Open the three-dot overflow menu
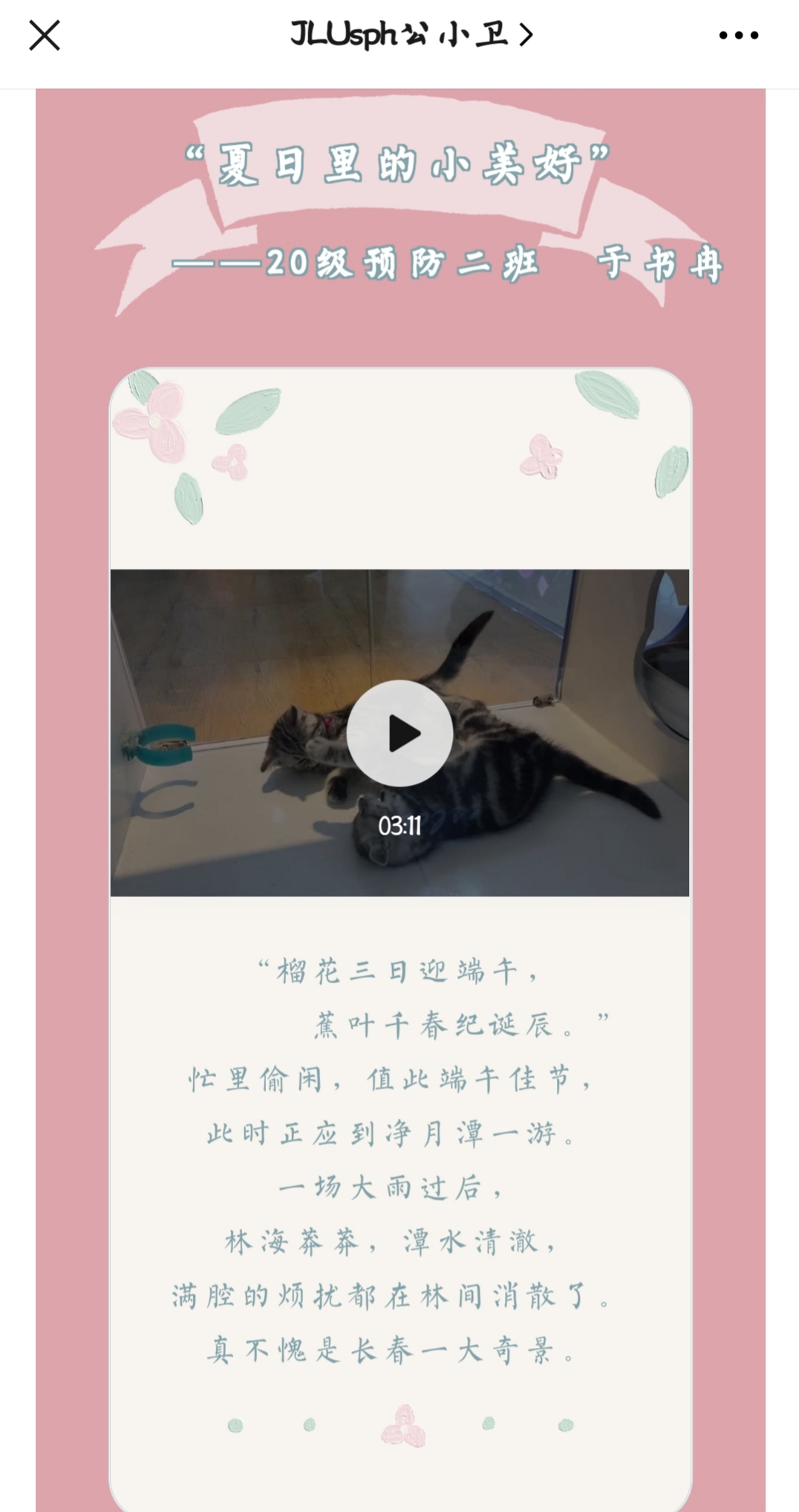Image resolution: width=799 pixels, height=1512 pixels. click(x=738, y=35)
